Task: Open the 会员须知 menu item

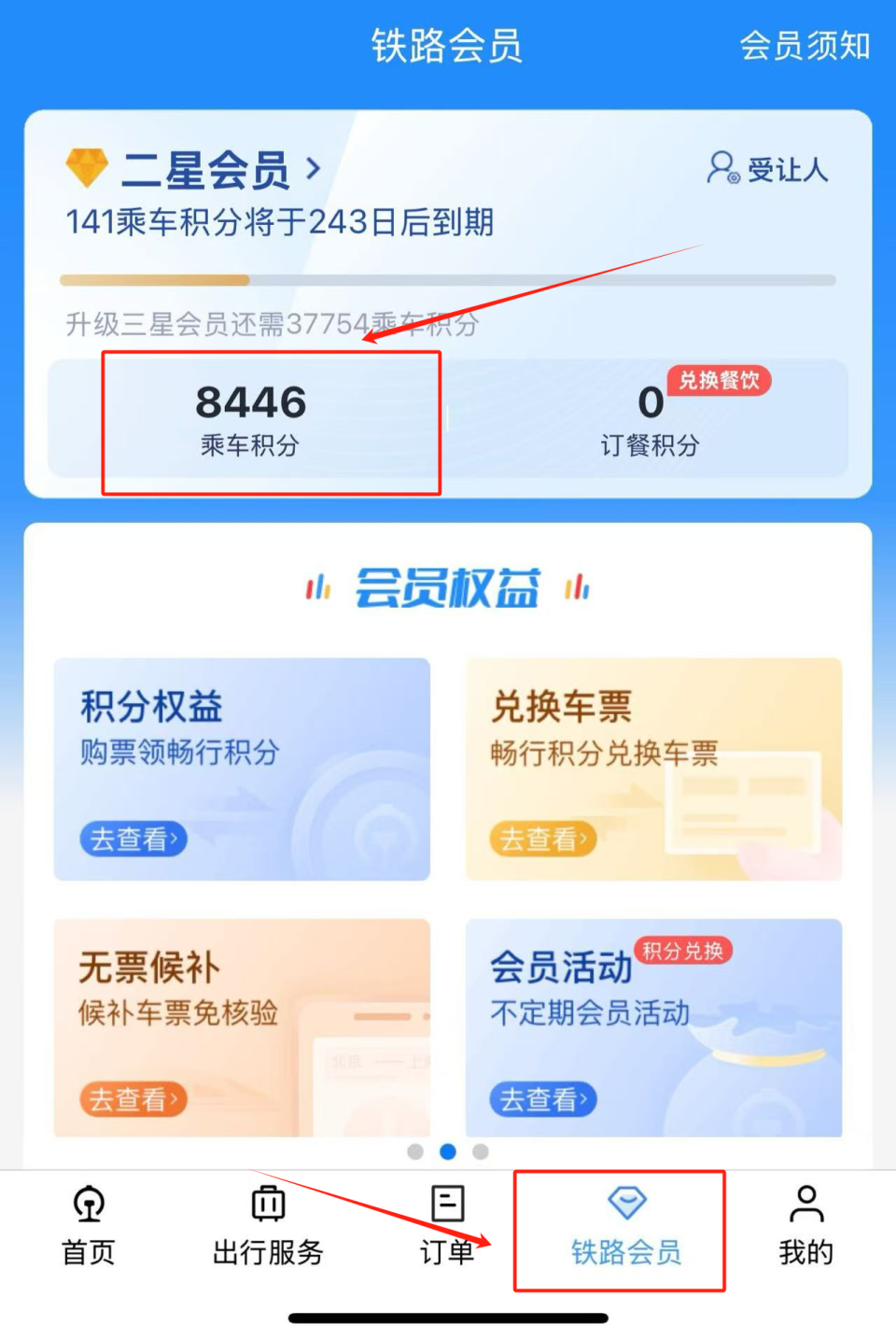Action: 805,46
